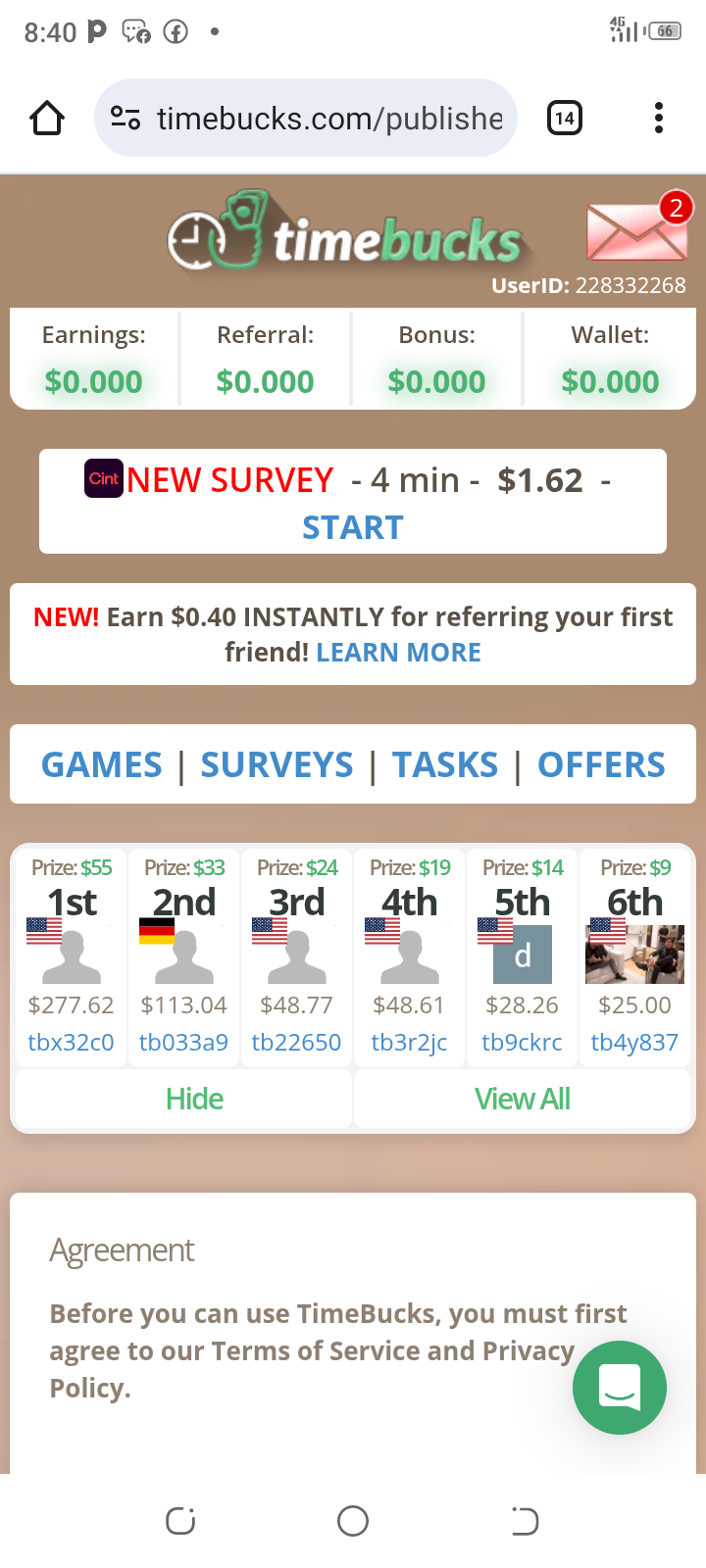Hide the leaderboard
This screenshot has width=706, height=1568.
(x=194, y=1099)
